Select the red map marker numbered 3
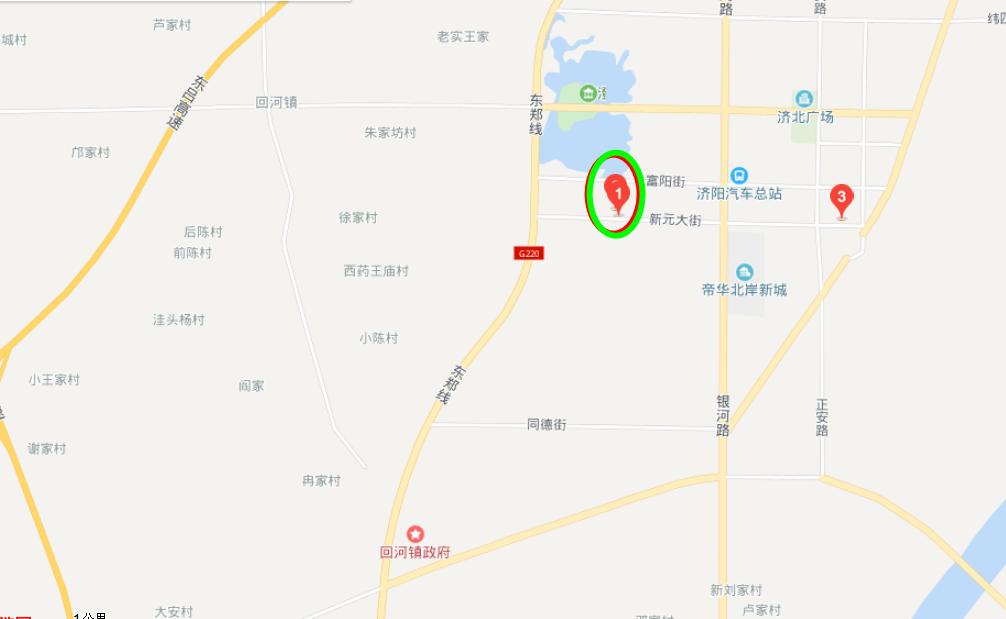 [x=842, y=198]
